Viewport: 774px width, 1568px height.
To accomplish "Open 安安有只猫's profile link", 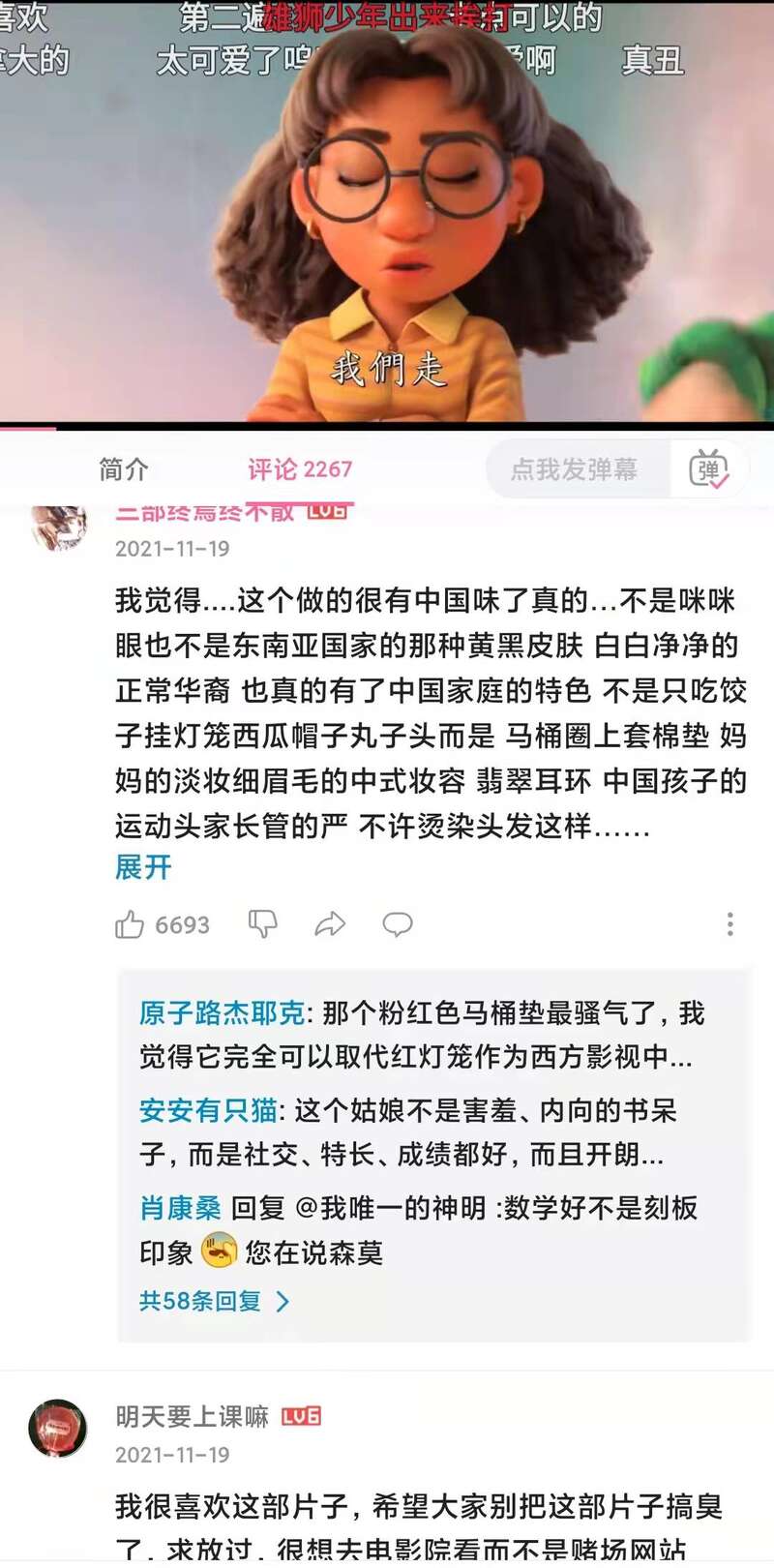I will coord(208,1110).
